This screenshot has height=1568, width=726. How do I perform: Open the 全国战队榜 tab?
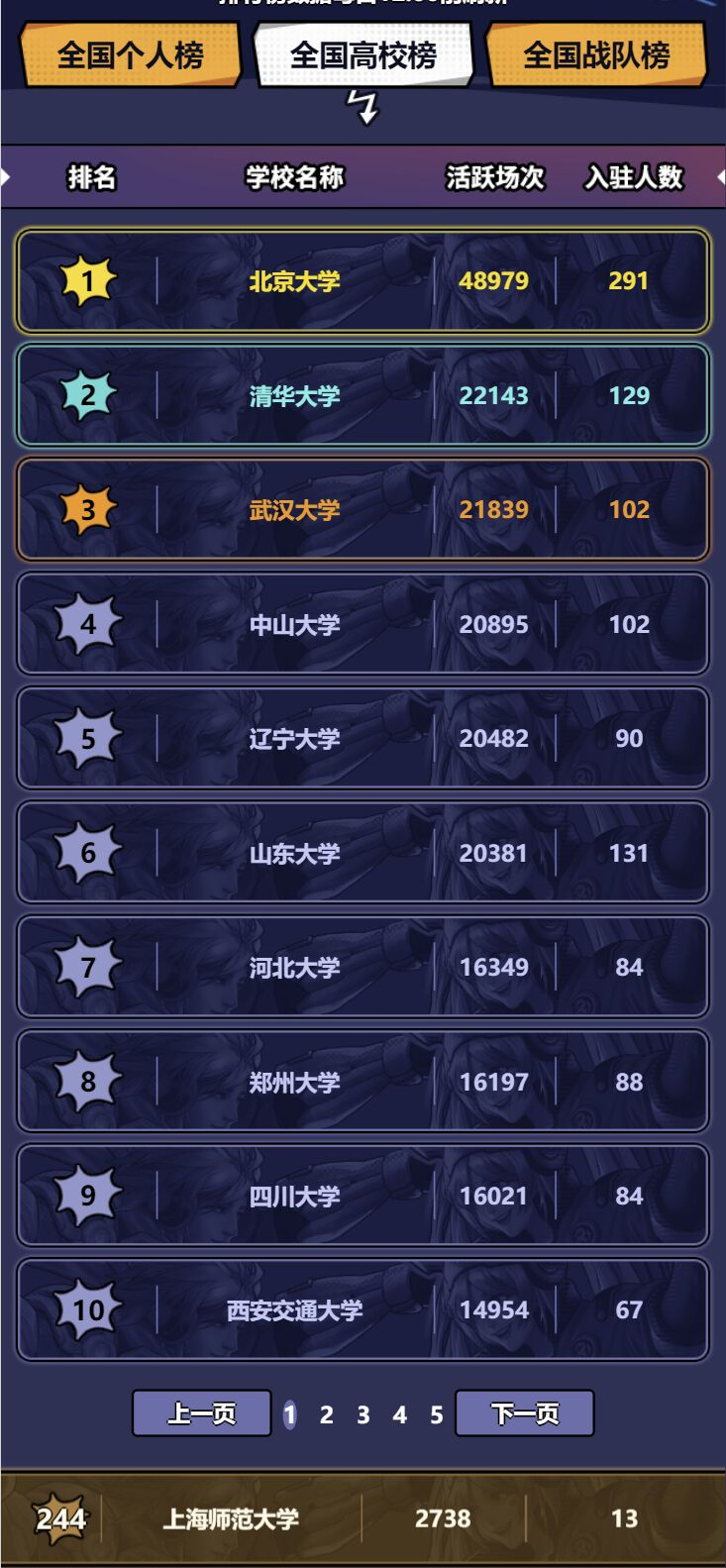click(x=596, y=55)
